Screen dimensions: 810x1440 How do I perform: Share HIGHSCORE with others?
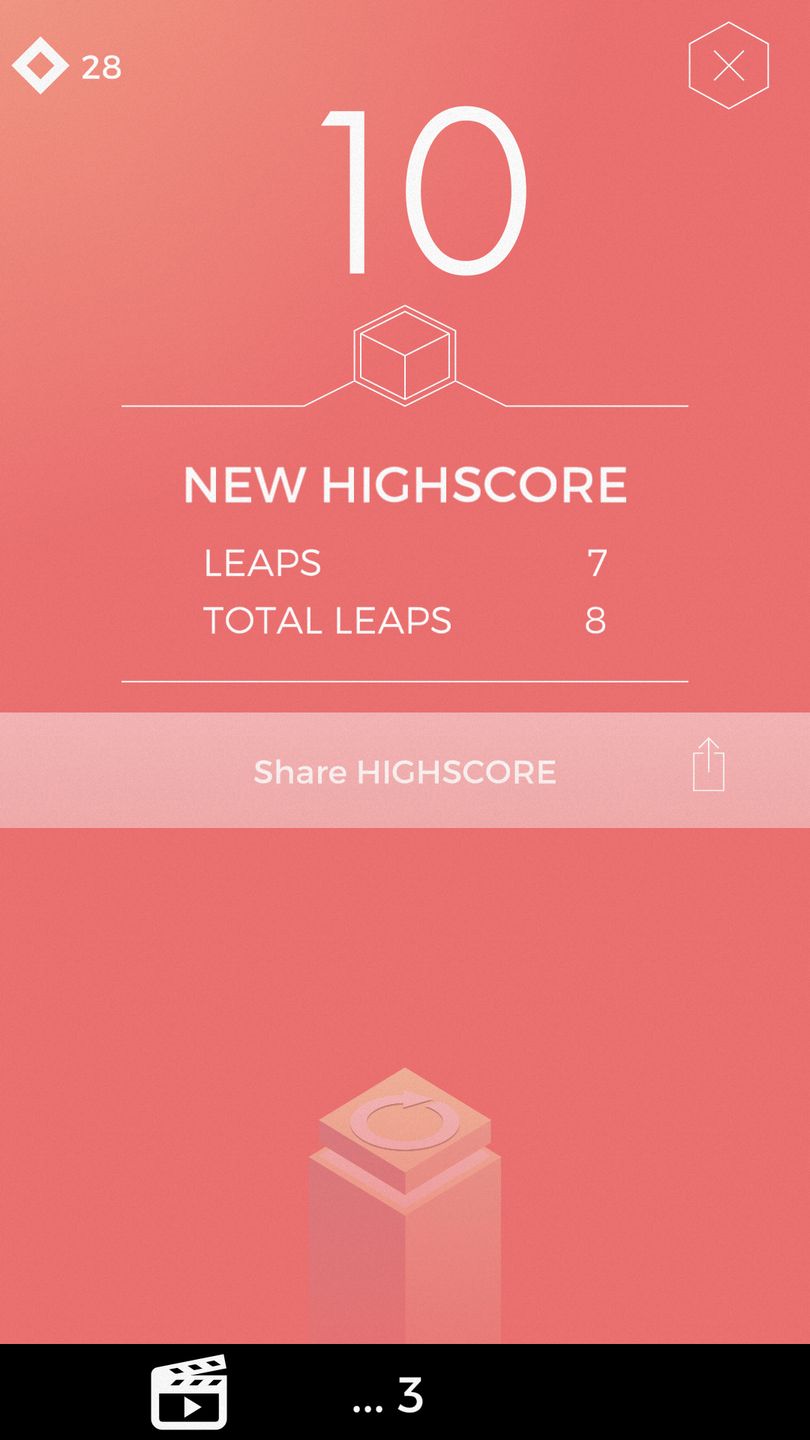pos(405,770)
